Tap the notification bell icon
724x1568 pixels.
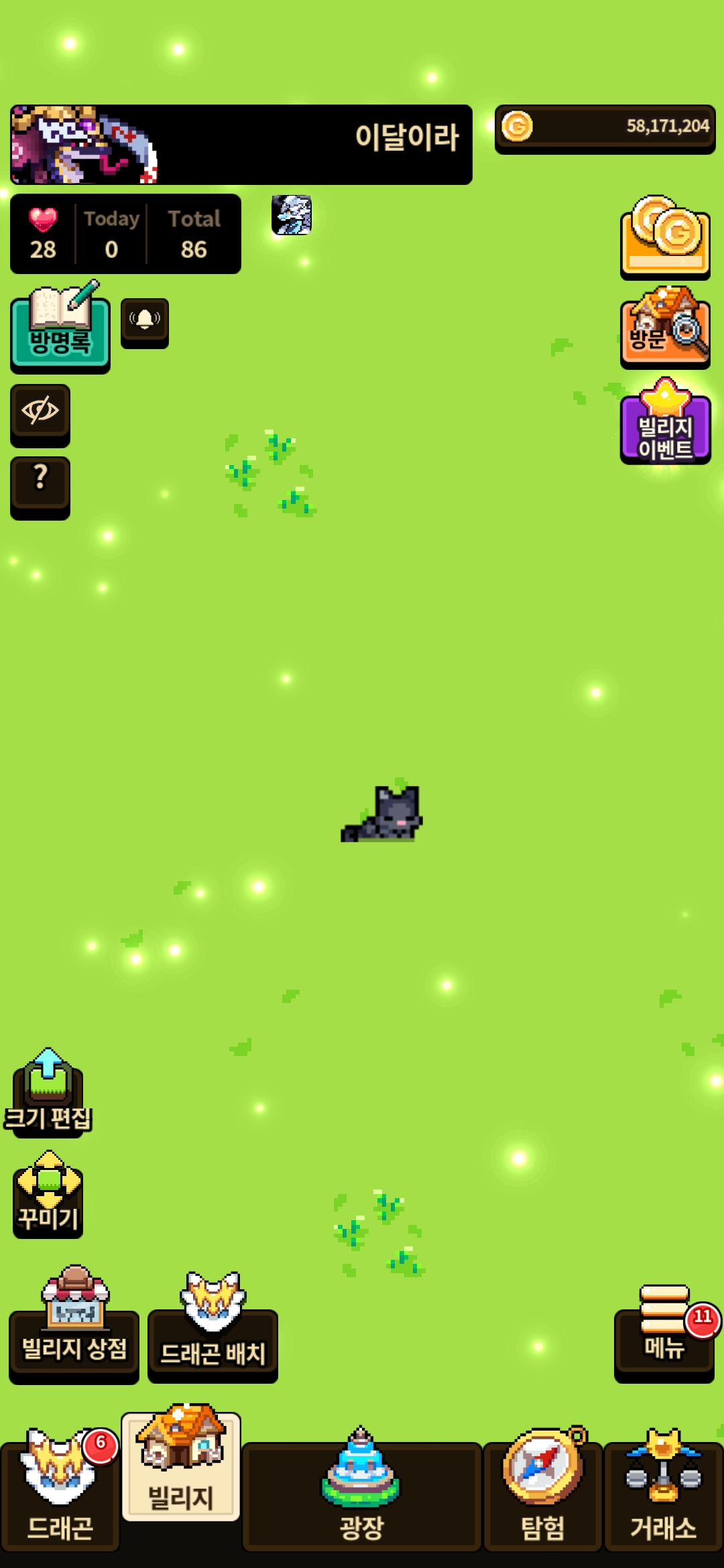145,323
